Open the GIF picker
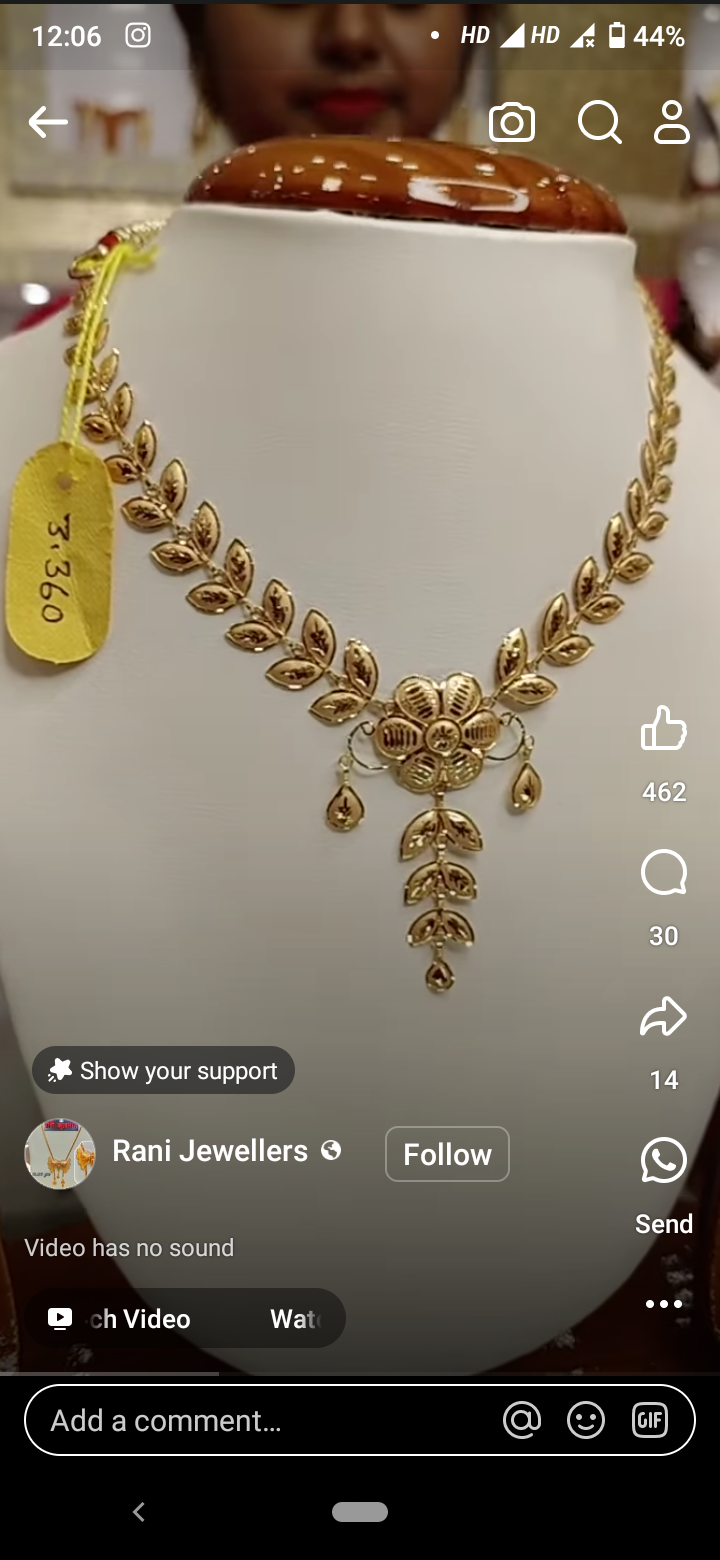Viewport: 720px width, 1560px height. [x=650, y=1420]
